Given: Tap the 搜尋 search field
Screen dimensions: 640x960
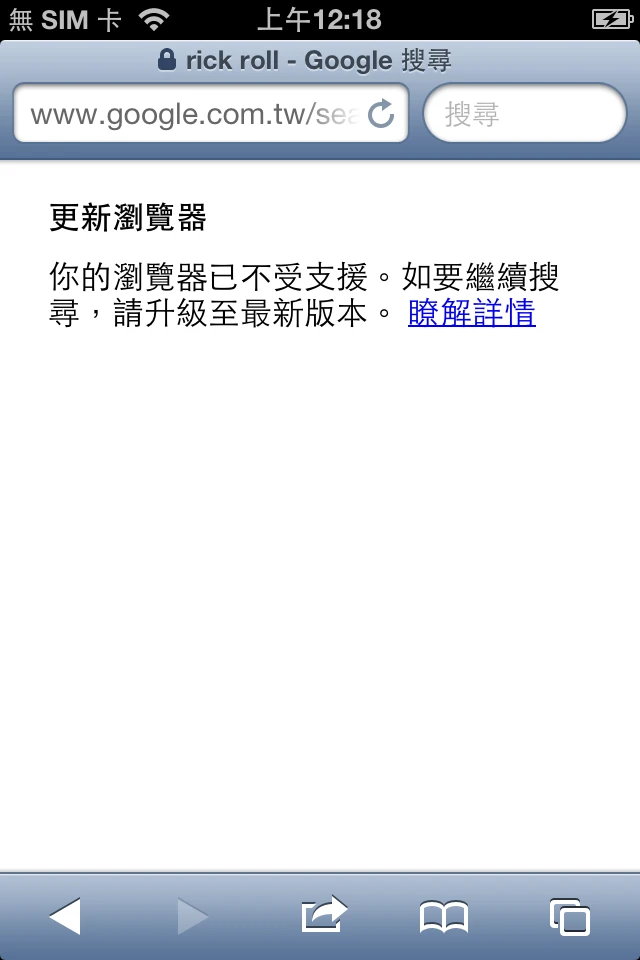Looking at the screenshot, I should click(x=525, y=113).
